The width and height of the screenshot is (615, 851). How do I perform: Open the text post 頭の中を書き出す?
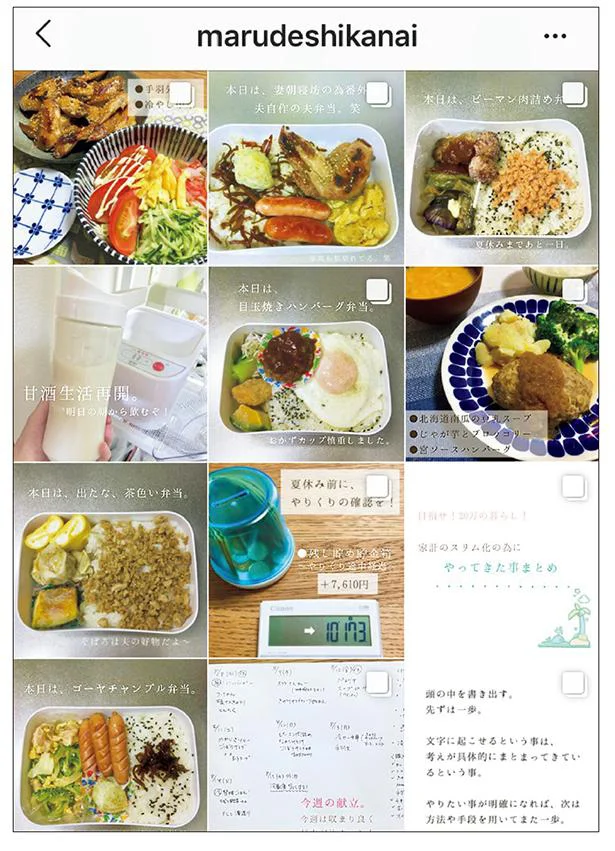(x=502, y=745)
